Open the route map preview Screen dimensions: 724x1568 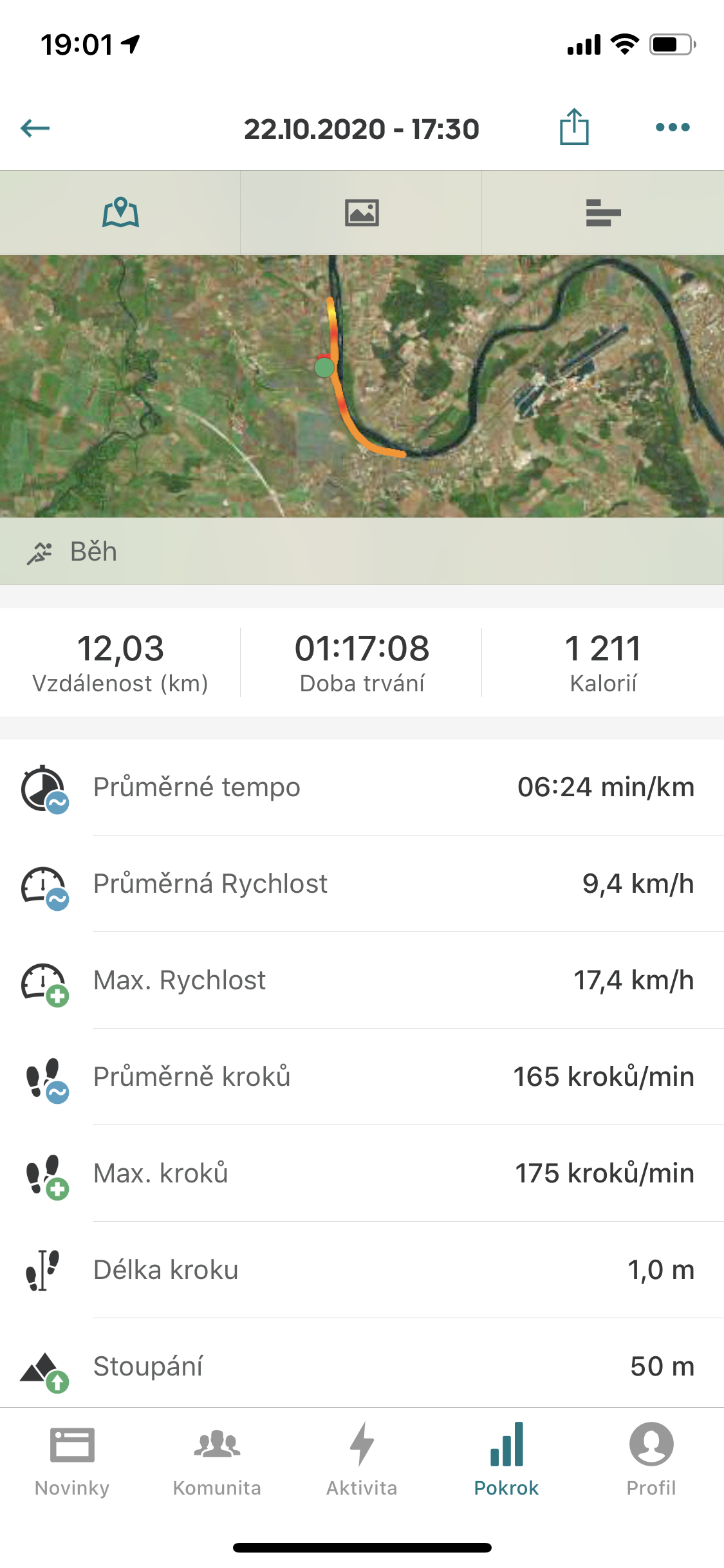click(362, 386)
